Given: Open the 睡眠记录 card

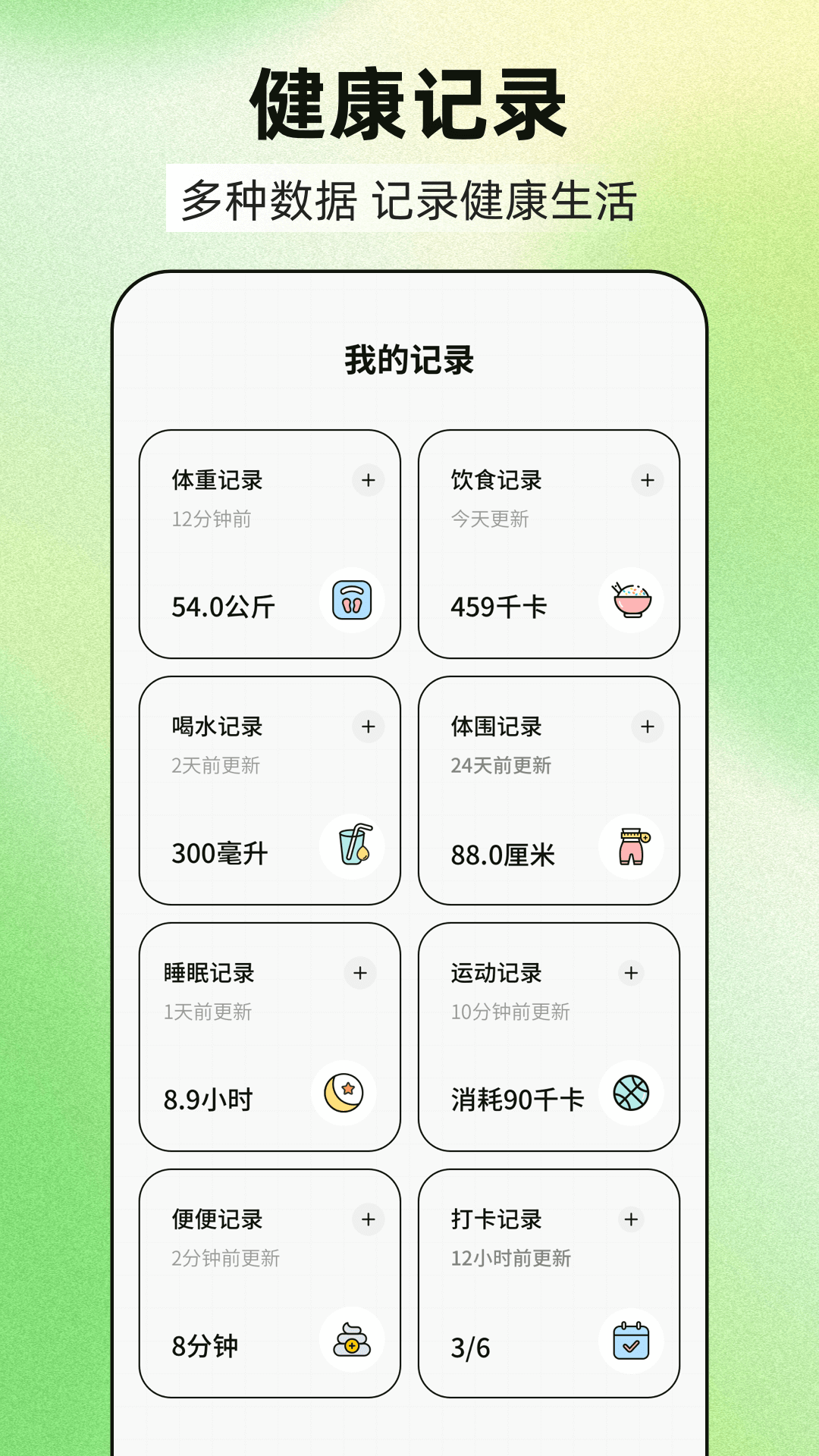Looking at the screenshot, I should pos(269,1035).
